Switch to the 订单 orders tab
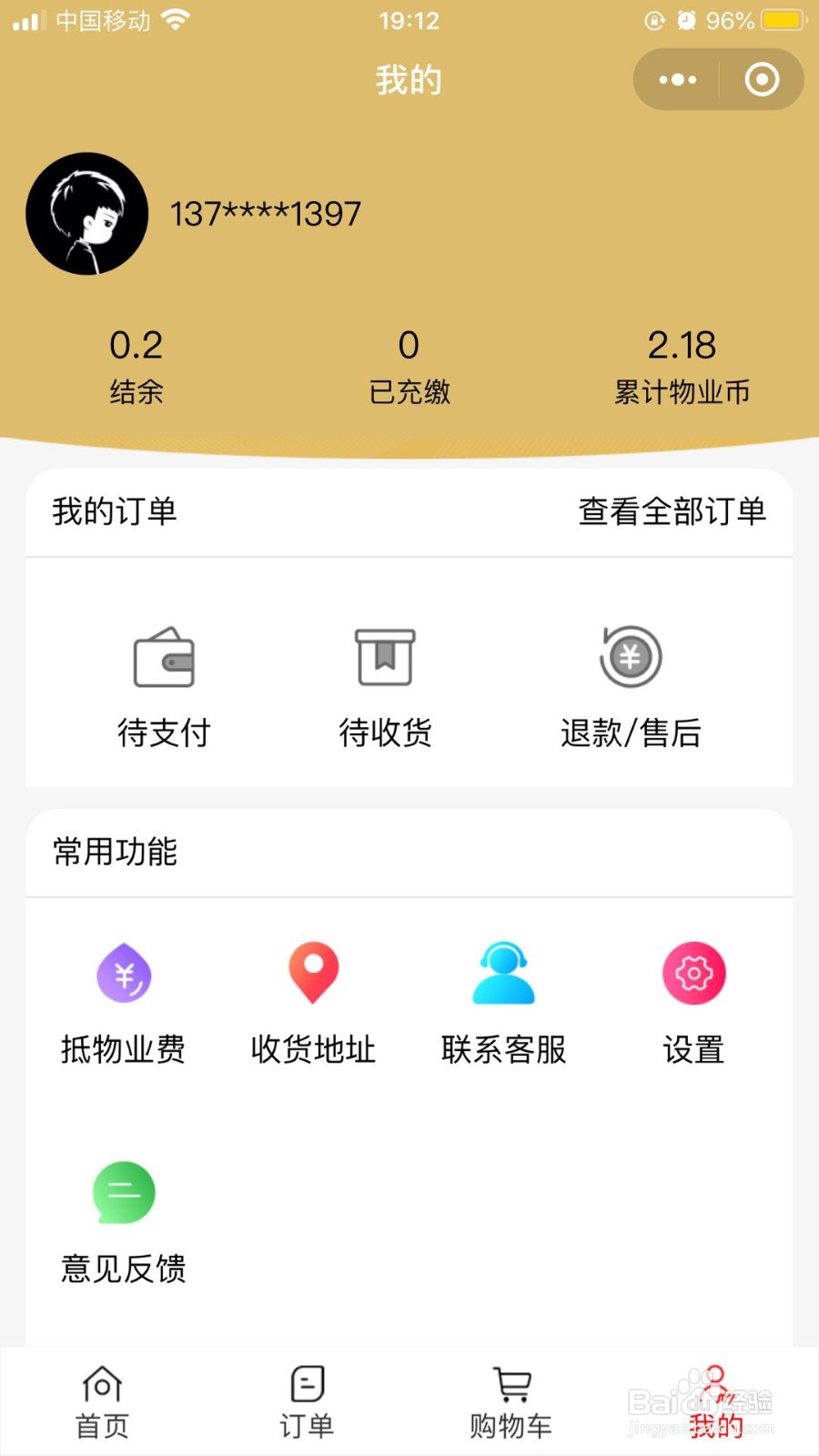819x1456 pixels. (307, 1402)
